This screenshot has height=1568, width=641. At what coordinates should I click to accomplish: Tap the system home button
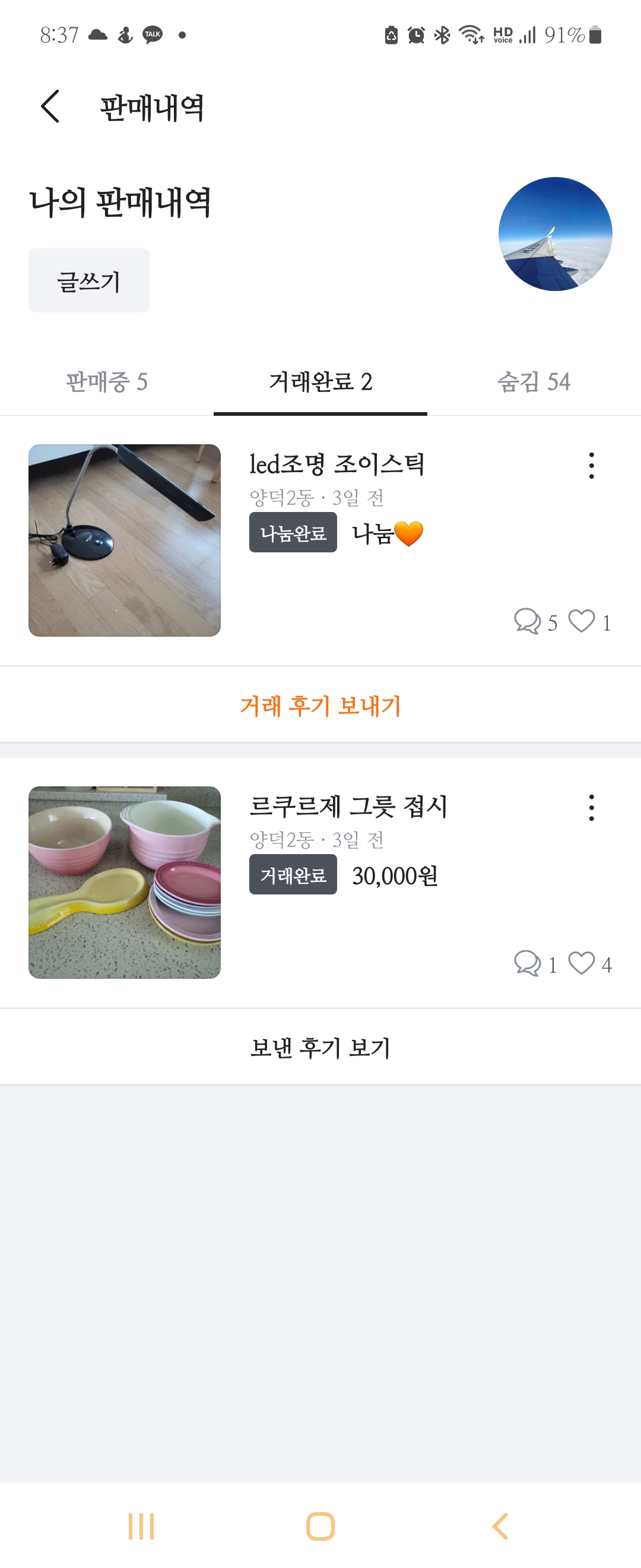click(320, 1526)
